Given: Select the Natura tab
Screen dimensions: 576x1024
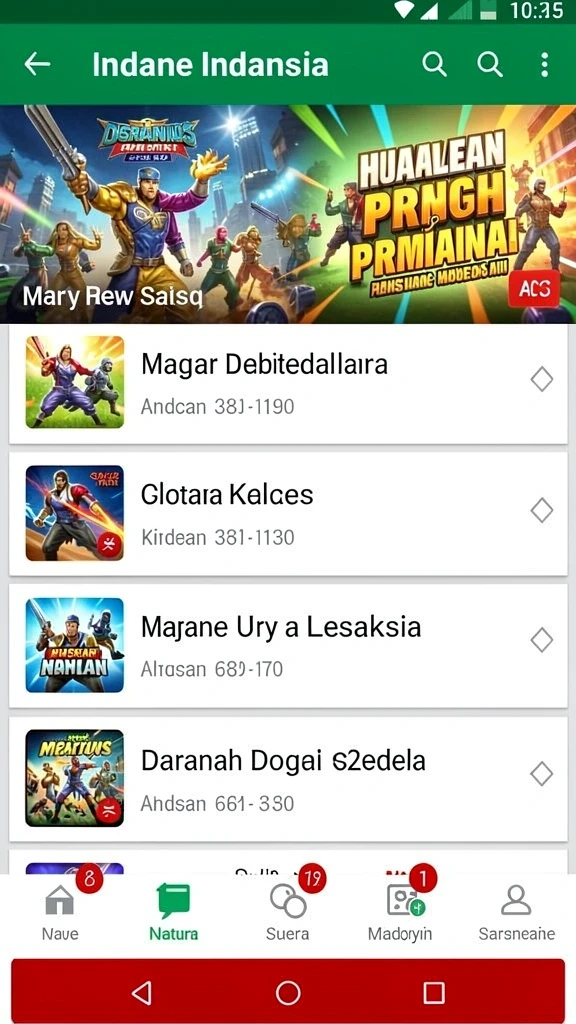Looking at the screenshot, I should tap(173, 912).
